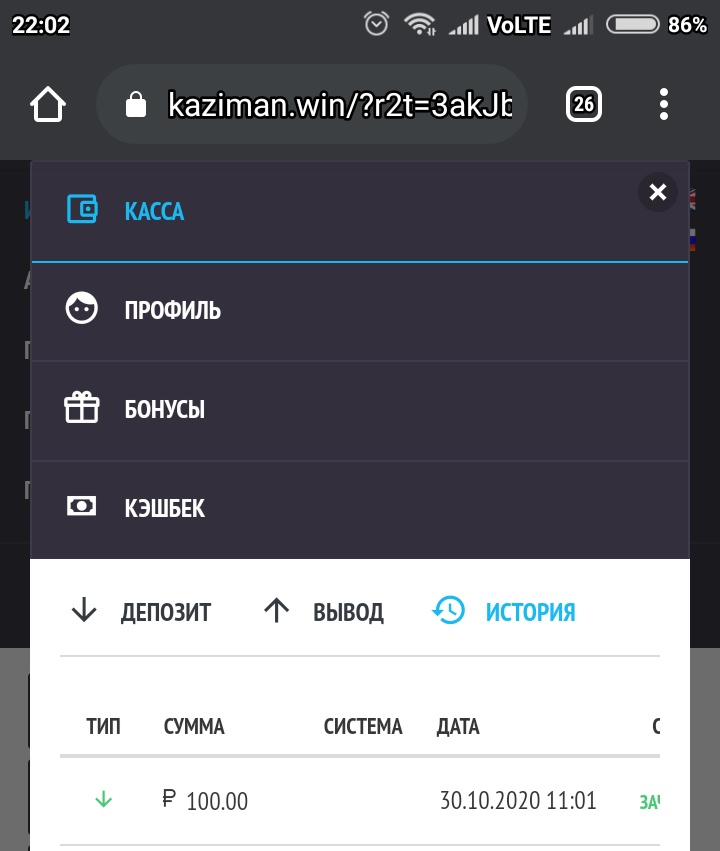Open the Касса section
The image size is (720, 851).
(154, 211)
